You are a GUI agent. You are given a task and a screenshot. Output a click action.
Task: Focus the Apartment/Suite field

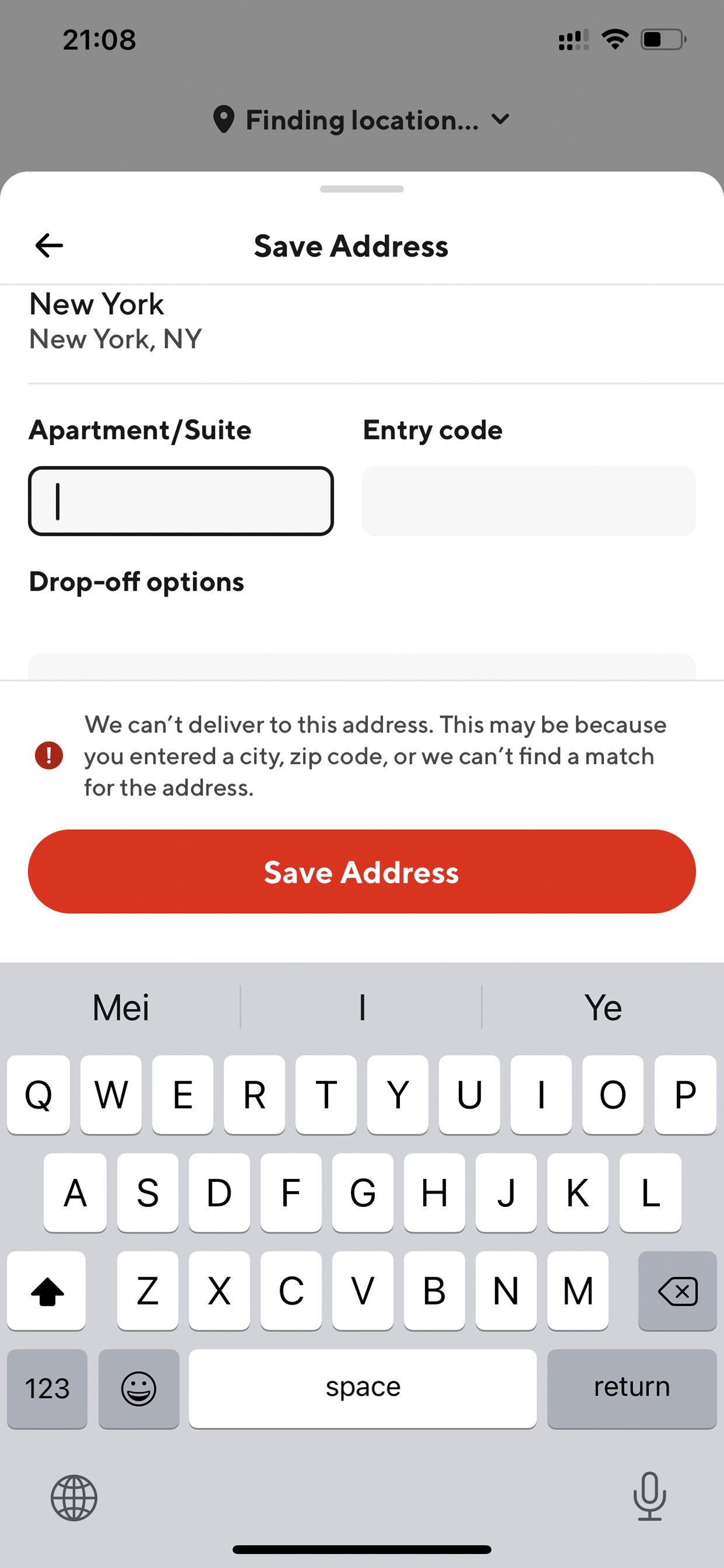click(x=180, y=501)
